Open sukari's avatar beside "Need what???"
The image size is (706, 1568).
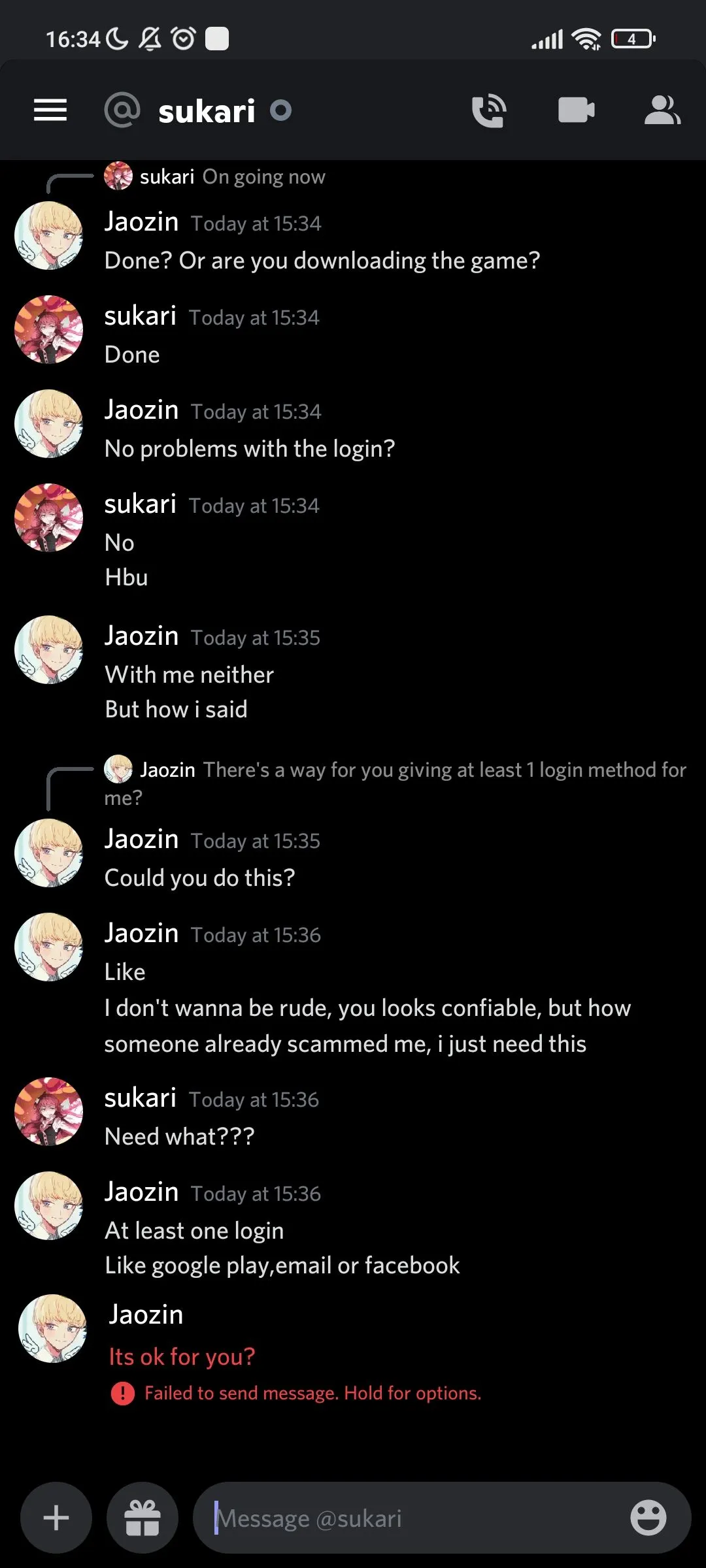coord(49,1111)
